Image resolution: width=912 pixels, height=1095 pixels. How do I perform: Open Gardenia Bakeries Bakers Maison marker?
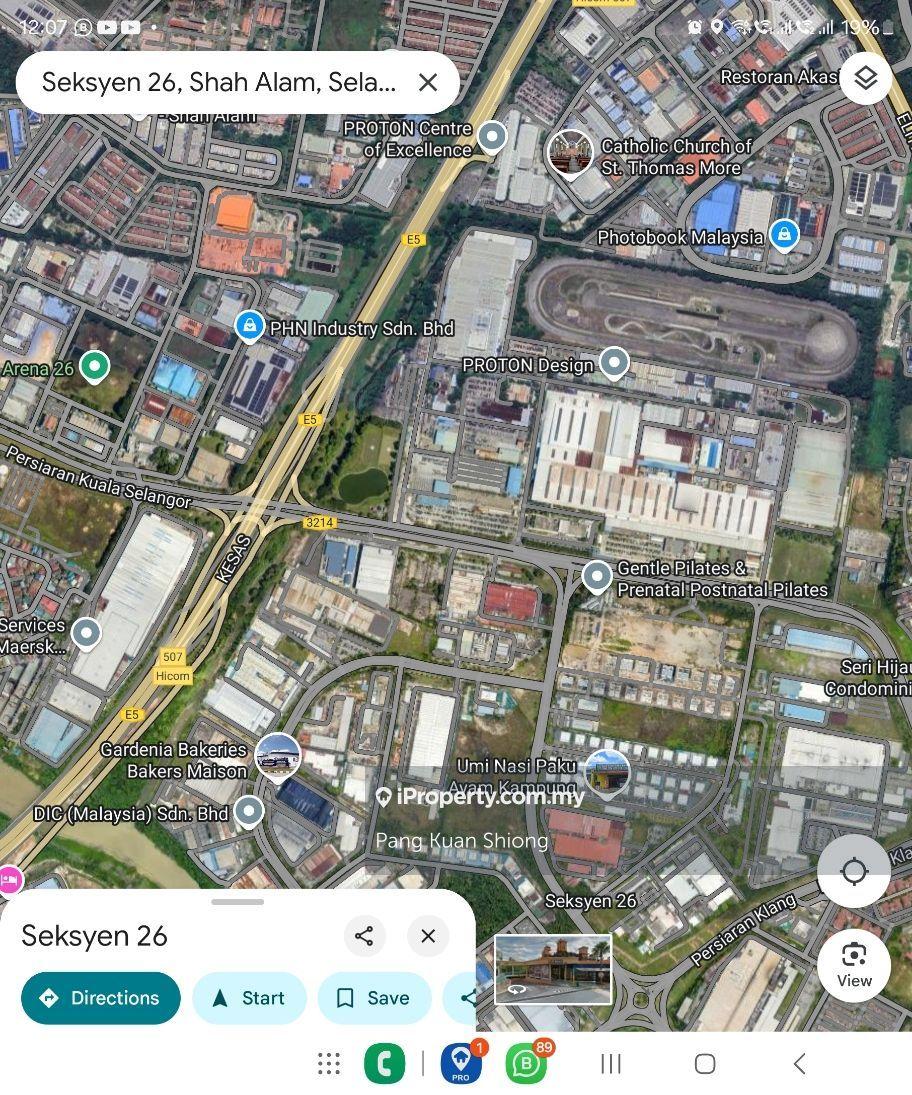click(x=277, y=757)
